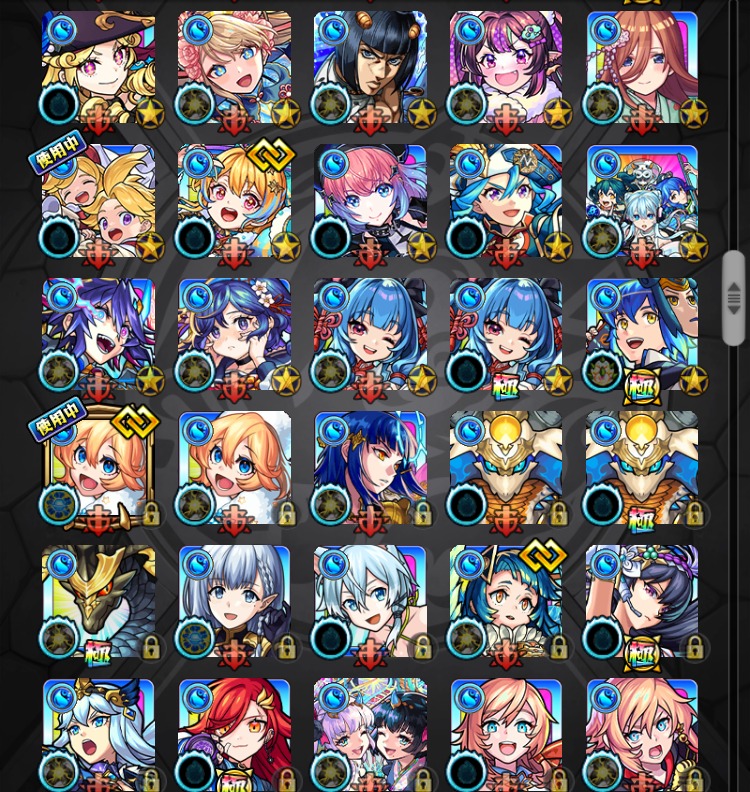750x792 pixels.
Task: Choose the white-haired girl with winged helmet
Action: coord(98,733)
